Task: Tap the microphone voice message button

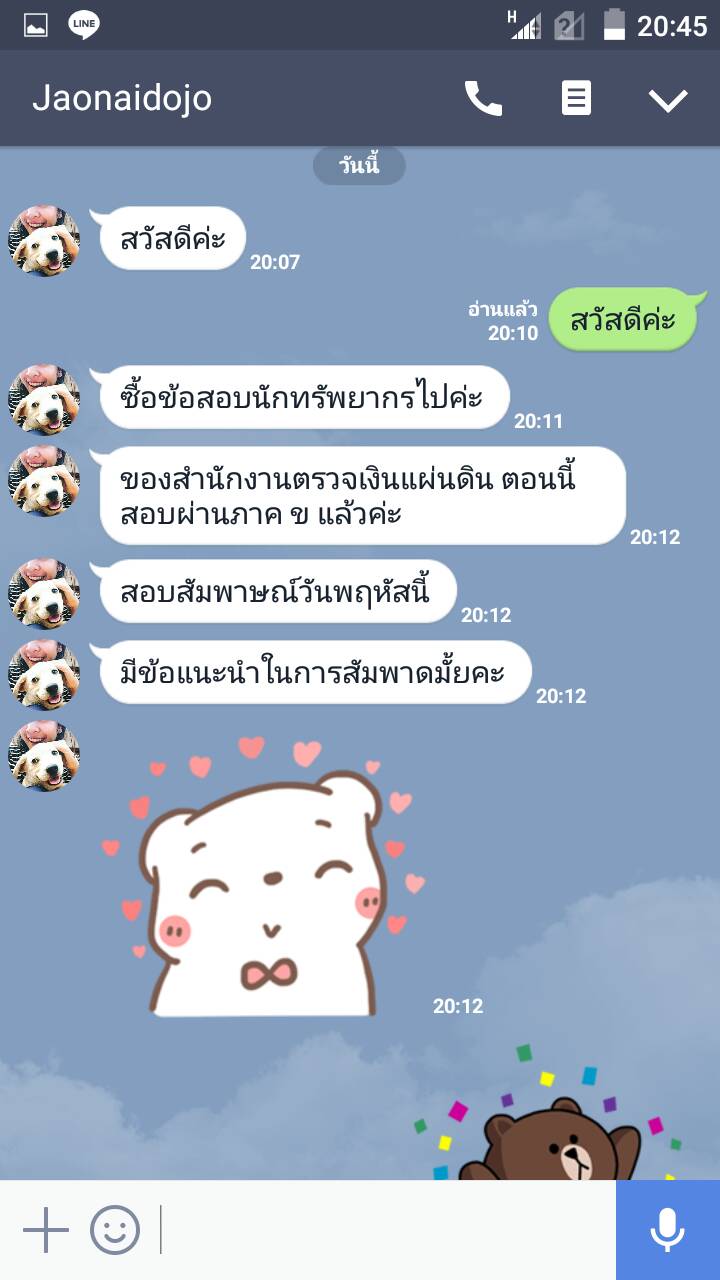Action: tap(667, 1229)
